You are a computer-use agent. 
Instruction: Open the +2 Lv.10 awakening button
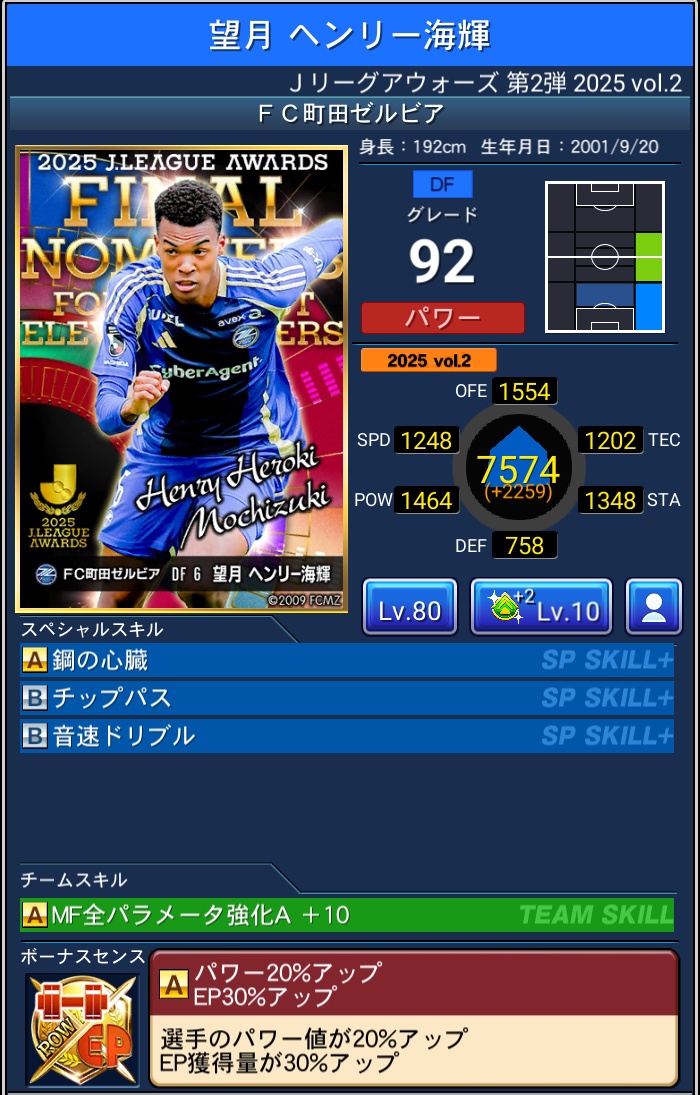[541, 607]
